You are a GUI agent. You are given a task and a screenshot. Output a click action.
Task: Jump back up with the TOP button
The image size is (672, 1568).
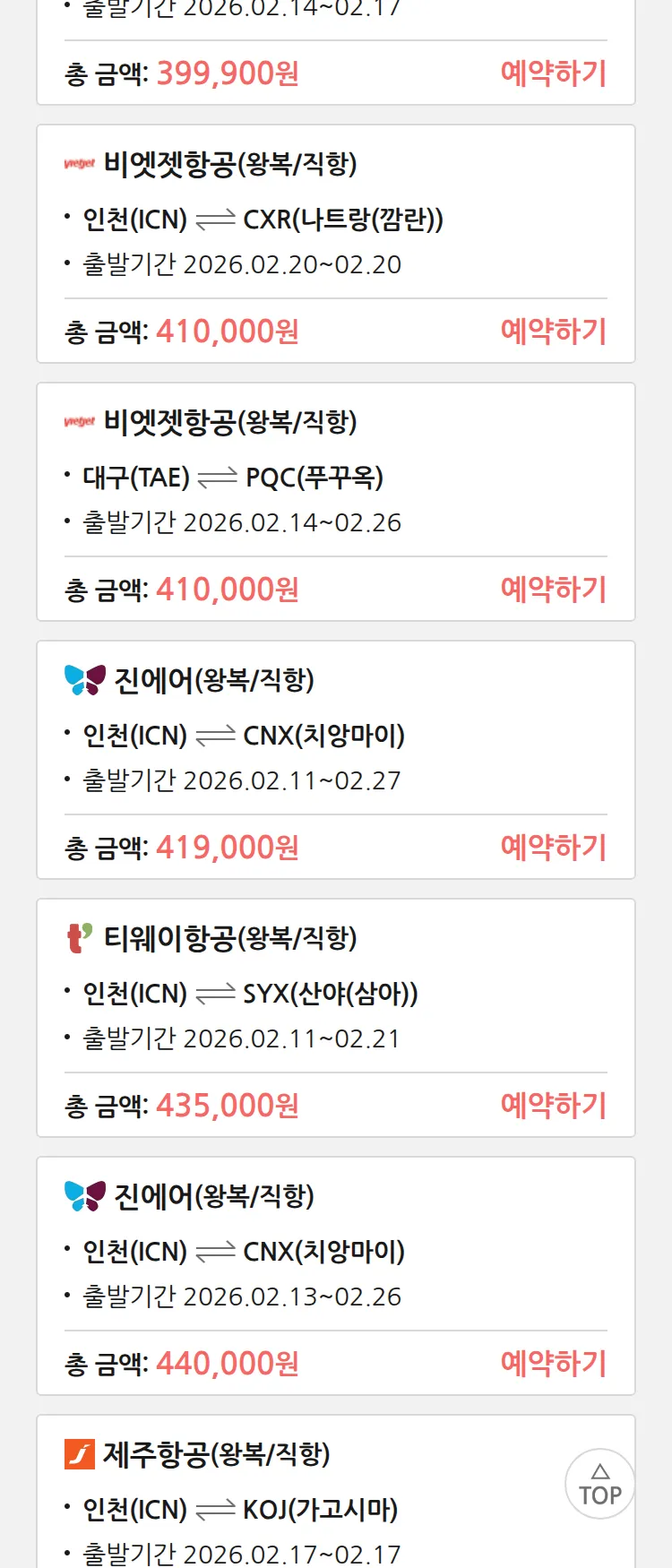(x=599, y=1485)
